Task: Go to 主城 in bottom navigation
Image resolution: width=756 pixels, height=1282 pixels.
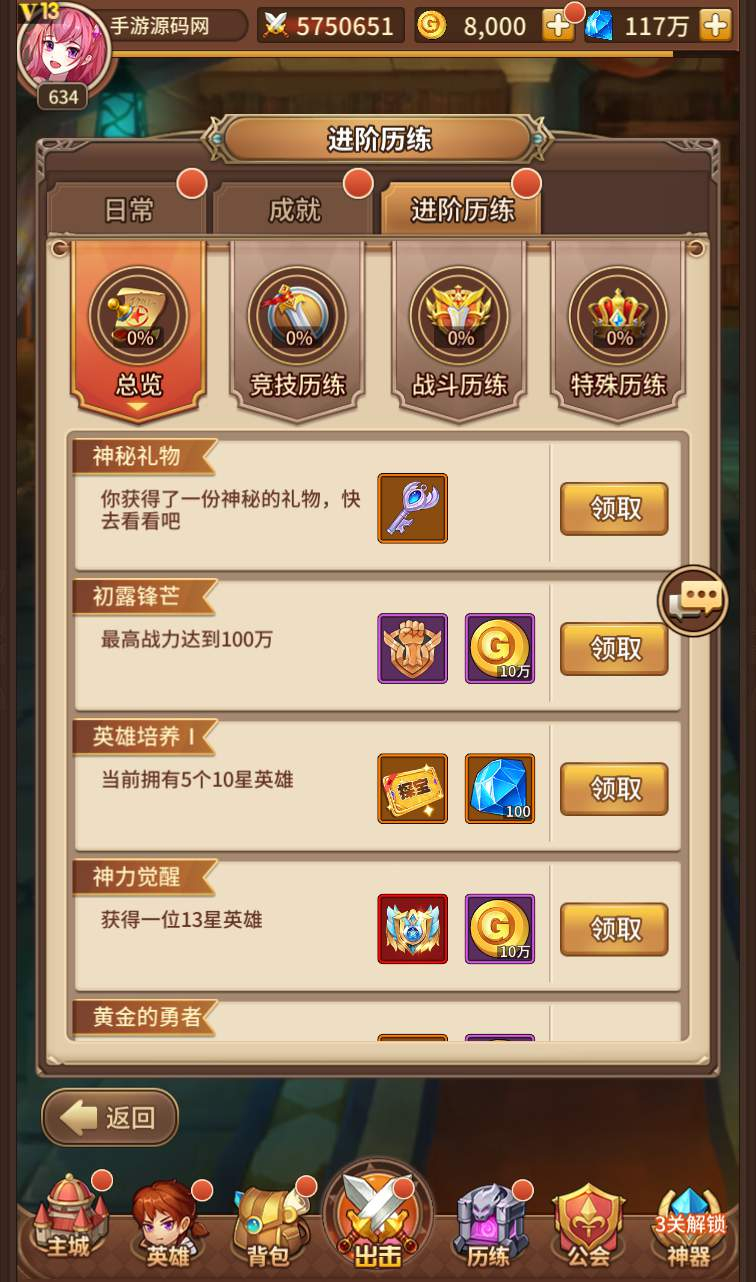Action: click(x=69, y=1220)
